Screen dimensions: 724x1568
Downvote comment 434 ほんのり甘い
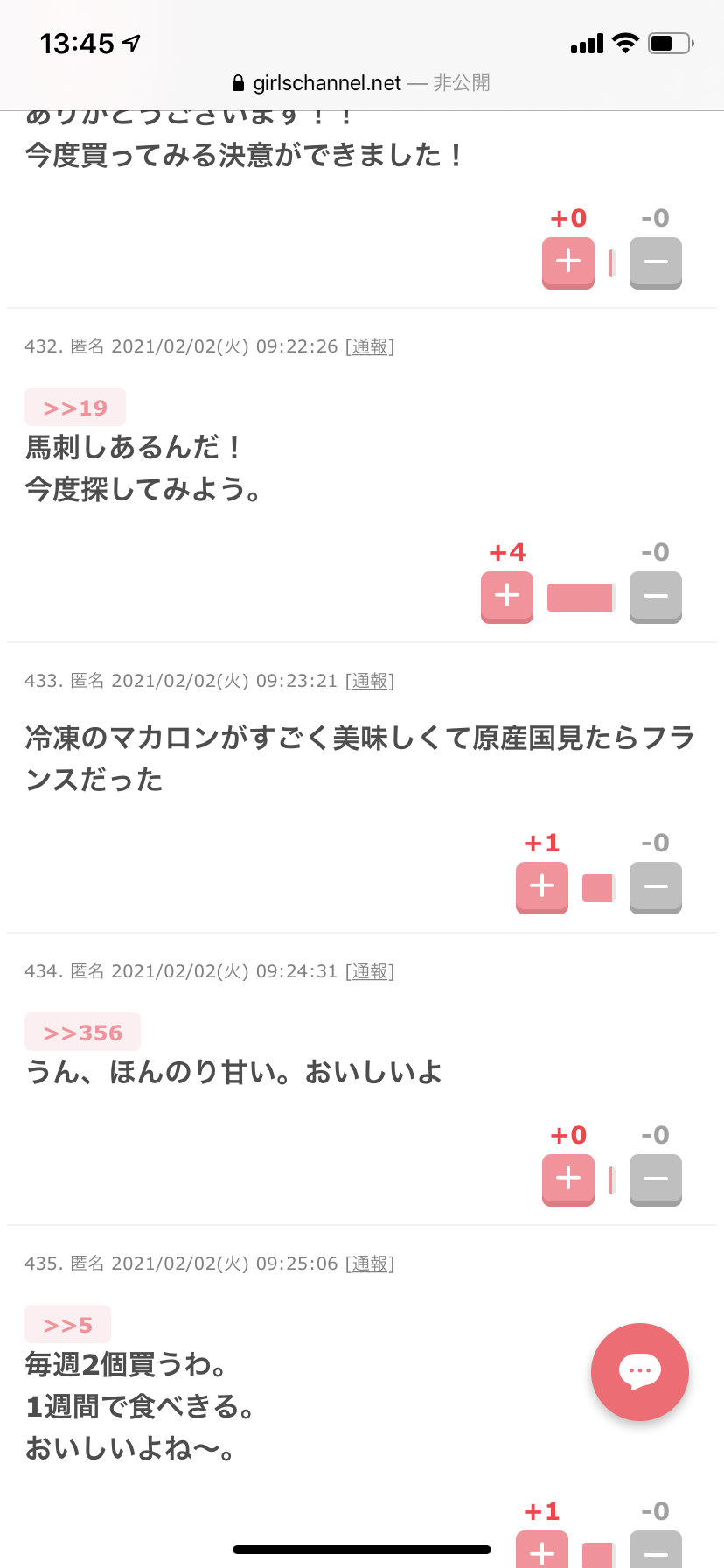coord(656,1179)
